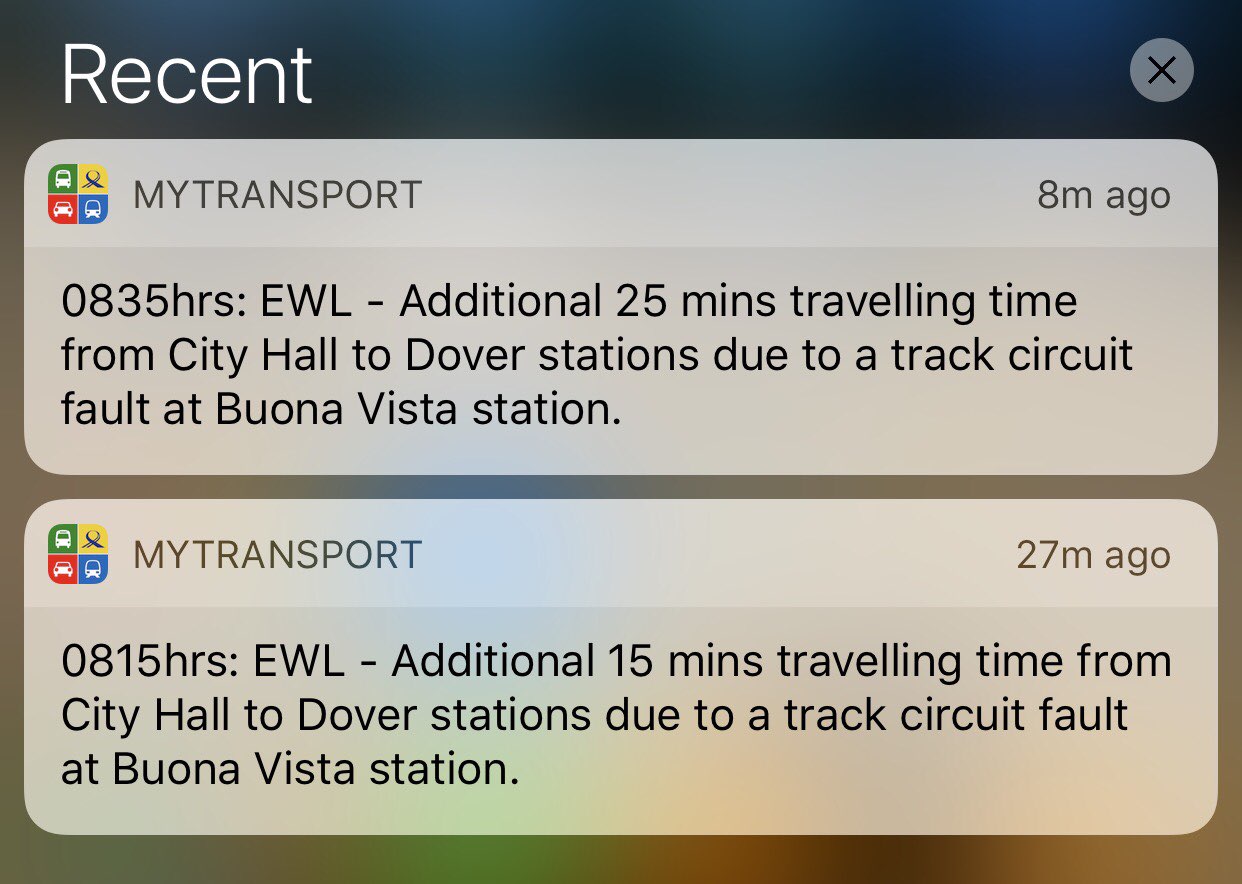Screen dimensions: 1242x884
Task: Clear all recent notifications
Action: pyautogui.click(x=1161, y=71)
